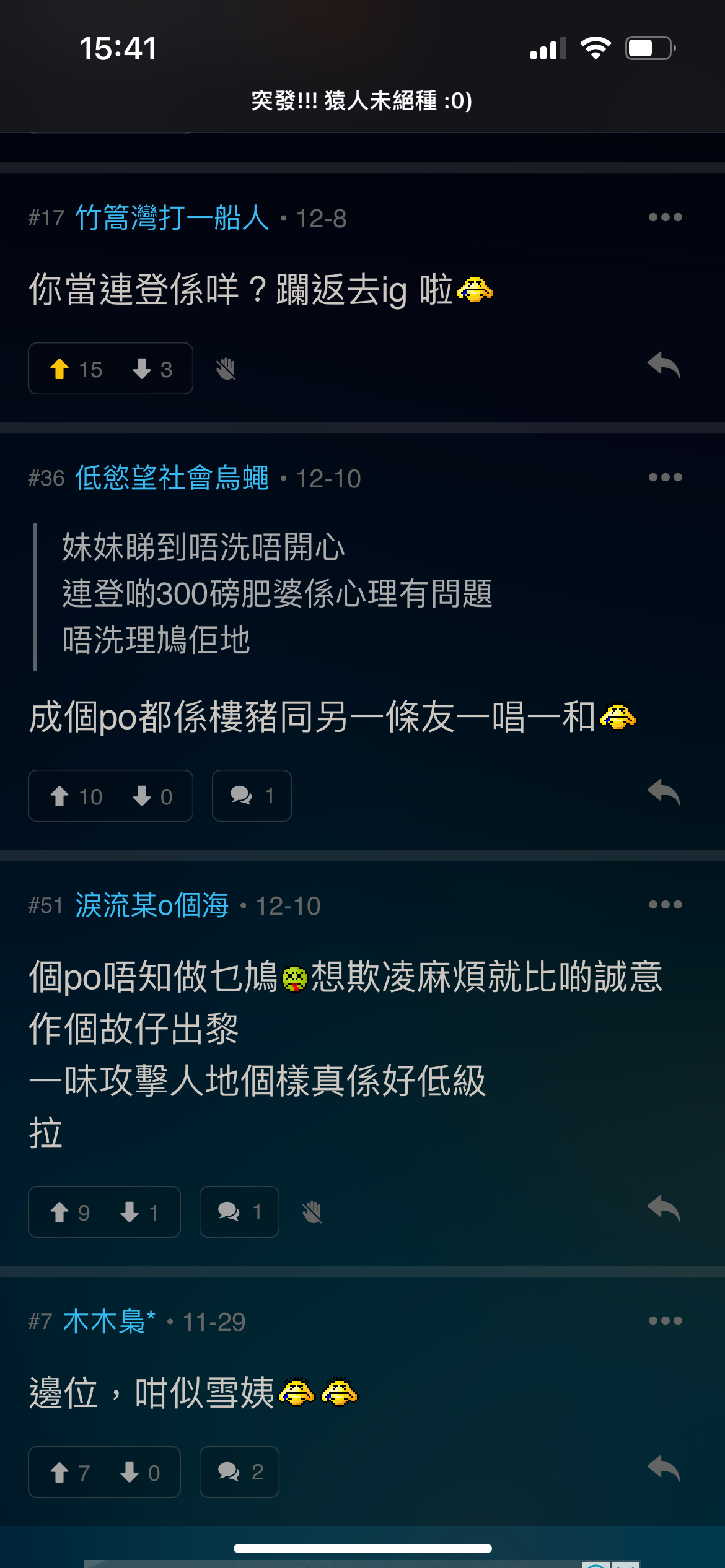Open replies to comment #51
Image resolution: width=725 pixels, height=1568 pixels.
pyautogui.click(x=239, y=1213)
